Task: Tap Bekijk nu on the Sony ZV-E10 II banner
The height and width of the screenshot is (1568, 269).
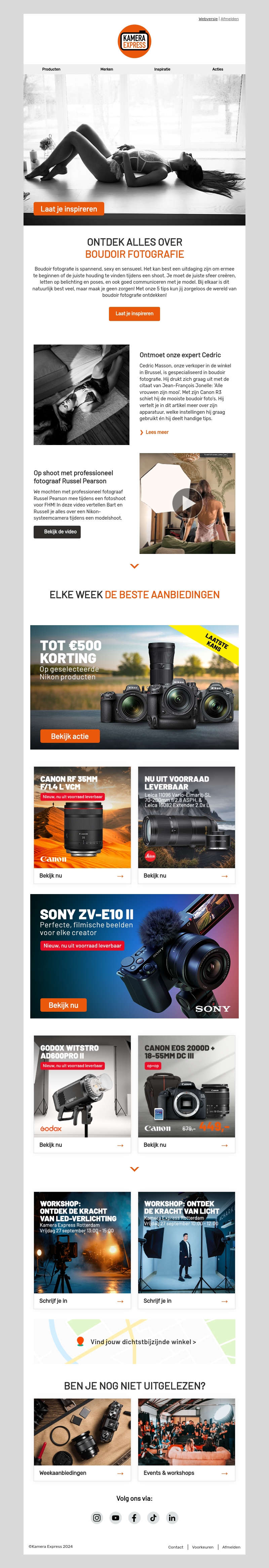Action: coord(63,1005)
